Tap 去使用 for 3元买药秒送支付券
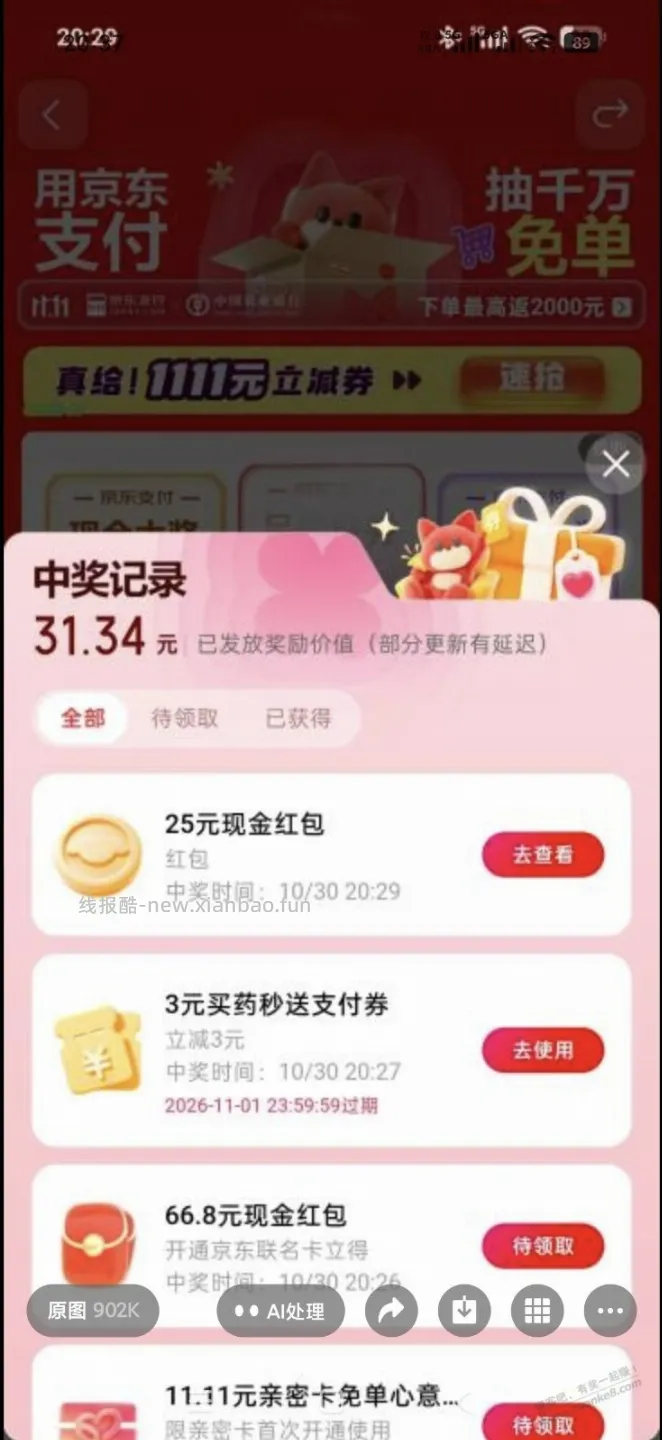The height and width of the screenshot is (1440, 662). [x=543, y=1050]
